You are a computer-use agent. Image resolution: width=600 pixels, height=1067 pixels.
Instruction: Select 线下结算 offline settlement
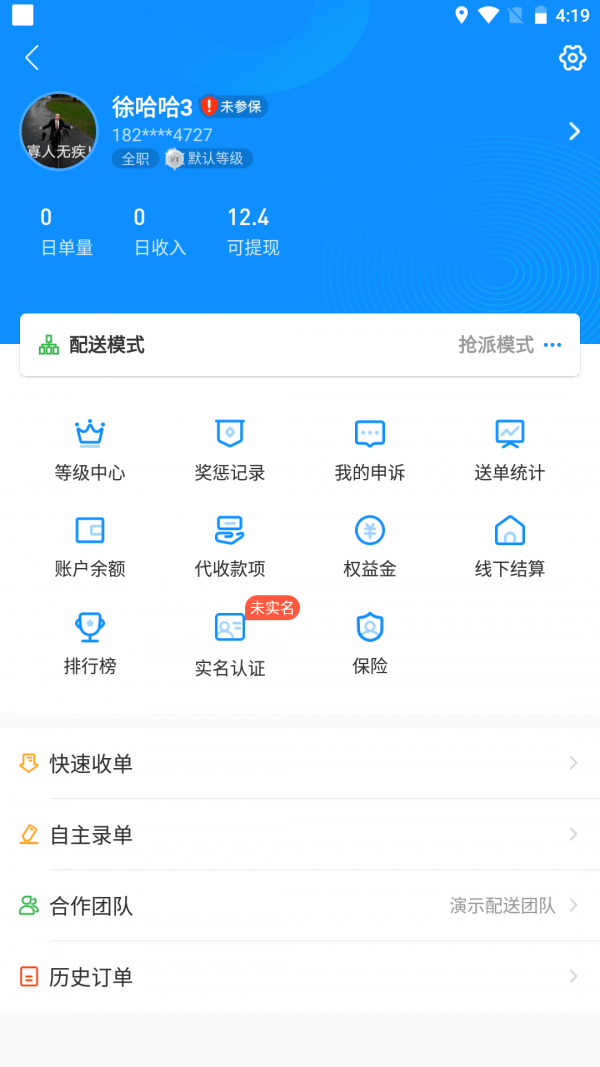510,546
